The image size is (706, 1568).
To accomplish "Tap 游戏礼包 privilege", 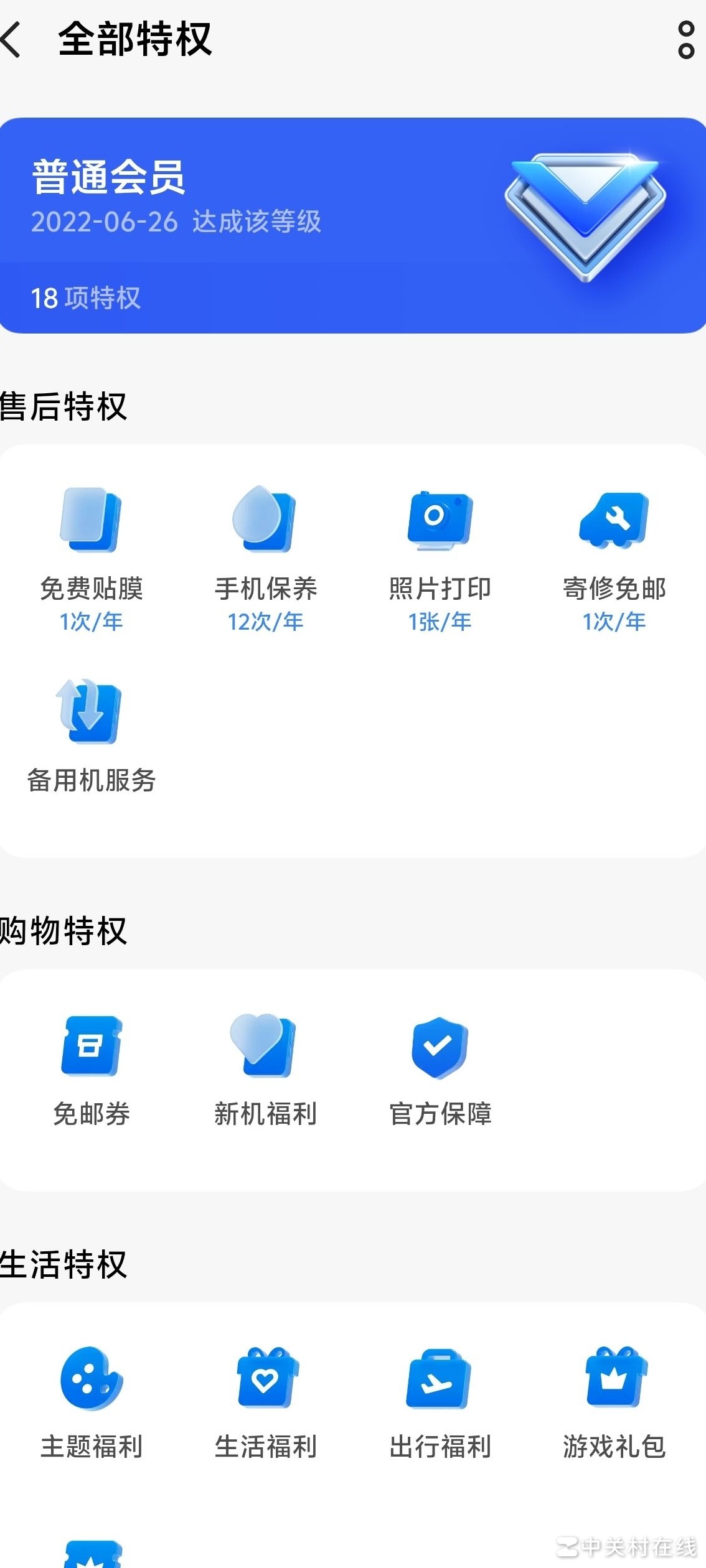I will pyautogui.click(x=614, y=1403).
